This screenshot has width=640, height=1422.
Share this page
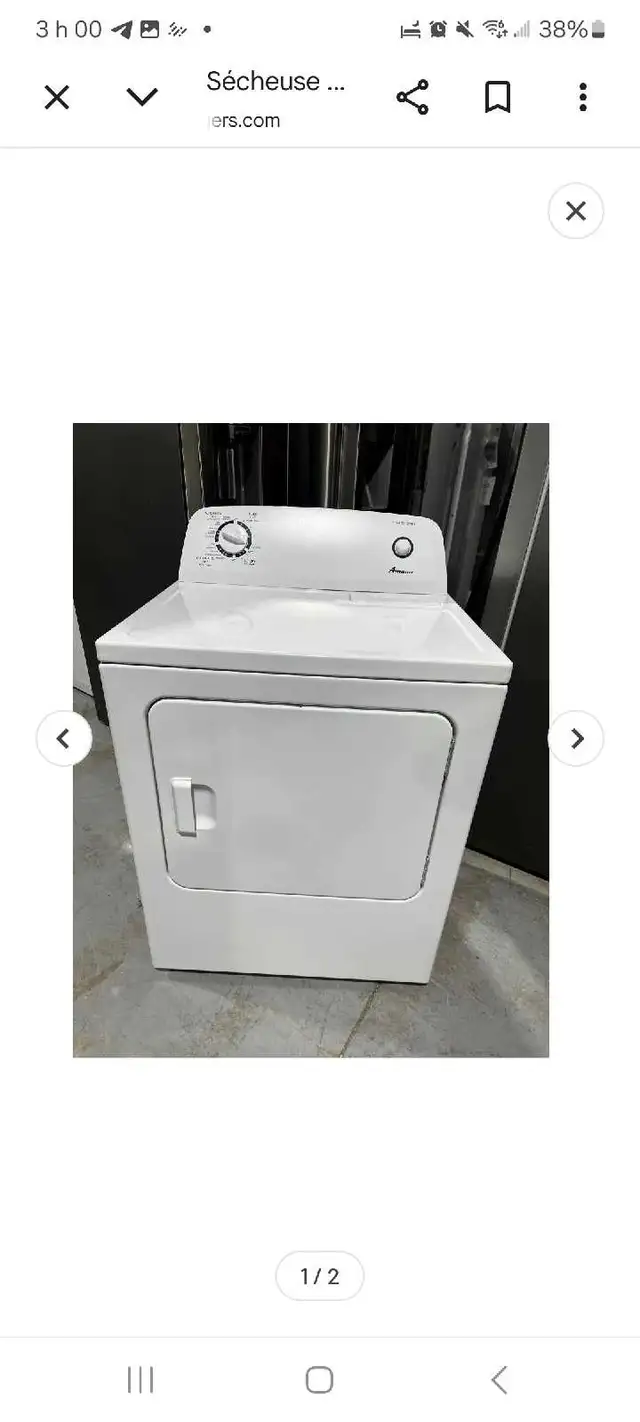point(412,97)
